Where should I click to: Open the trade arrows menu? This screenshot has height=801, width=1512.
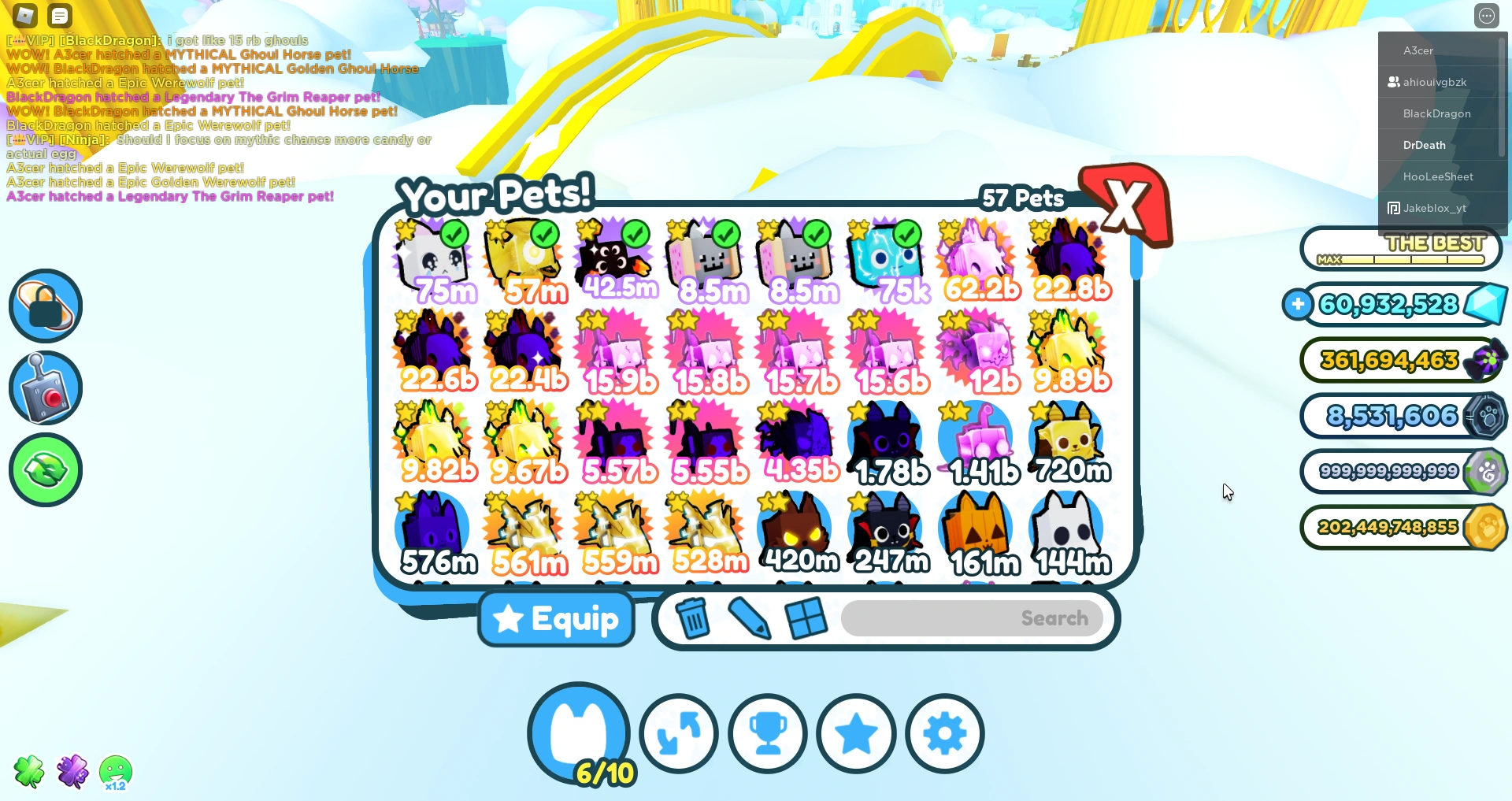pos(678,734)
